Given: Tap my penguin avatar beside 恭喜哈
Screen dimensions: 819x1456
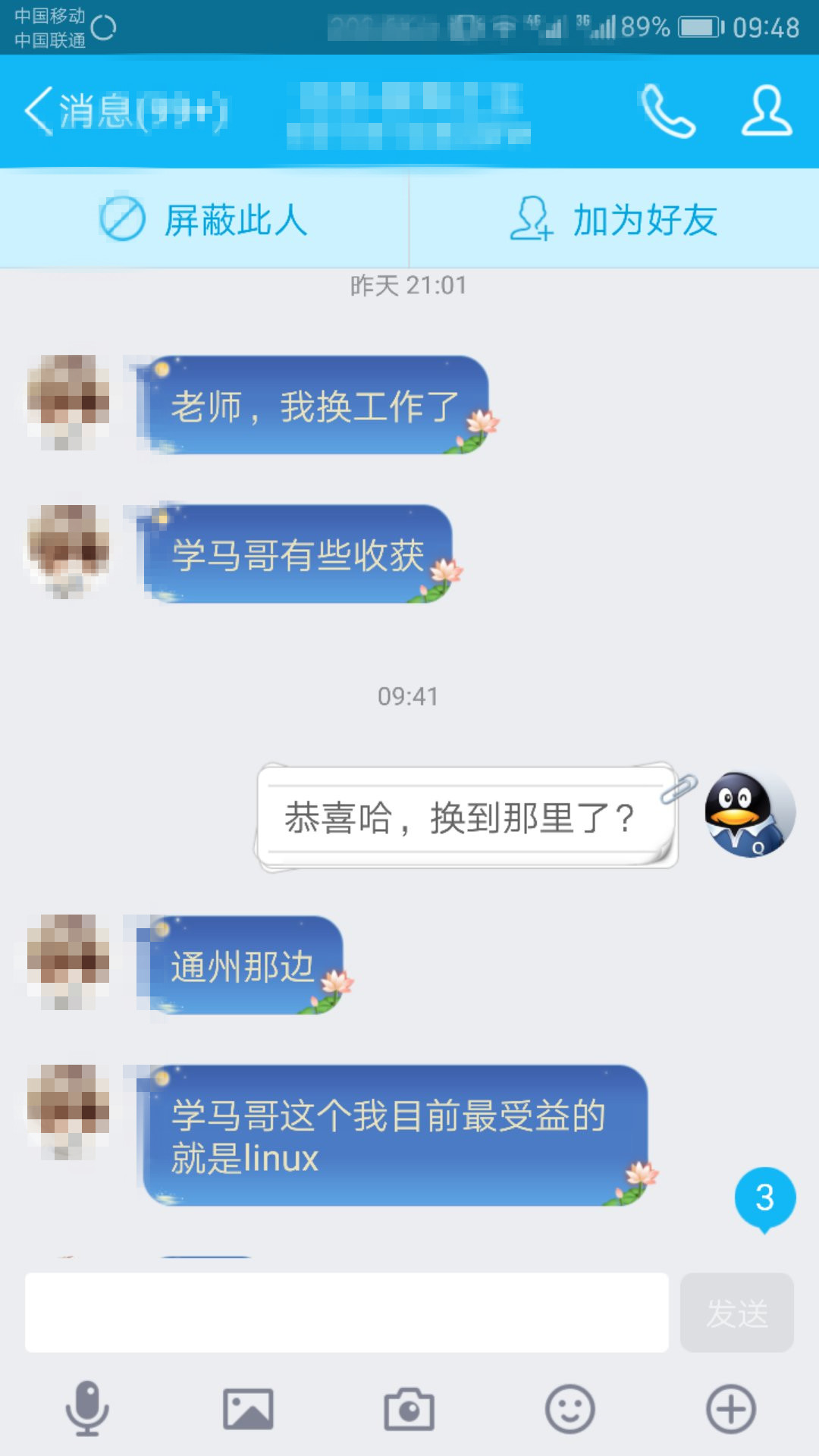Looking at the screenshot, I should [x=749, y=814].
